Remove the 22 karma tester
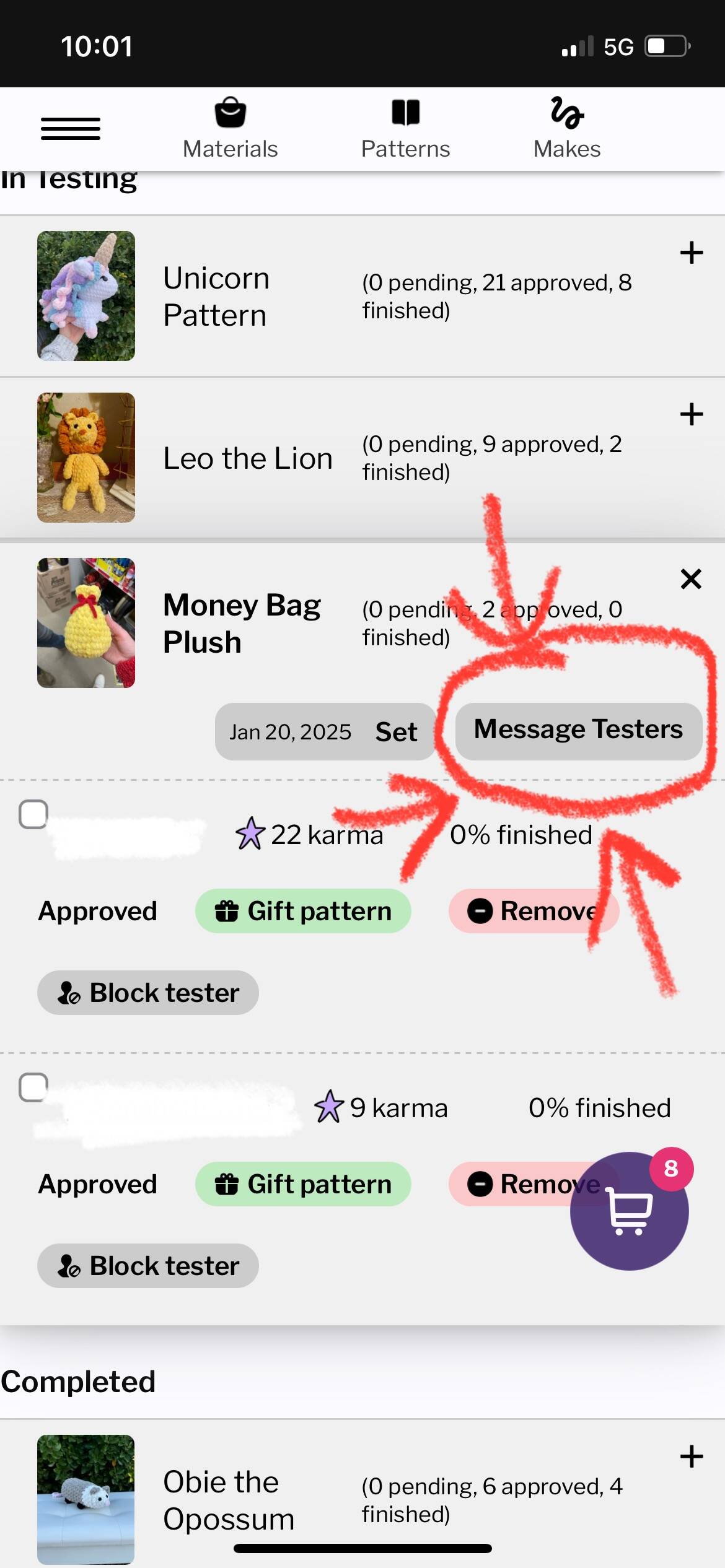Viewport: 725px width, 1568px height. click(534, 911)
